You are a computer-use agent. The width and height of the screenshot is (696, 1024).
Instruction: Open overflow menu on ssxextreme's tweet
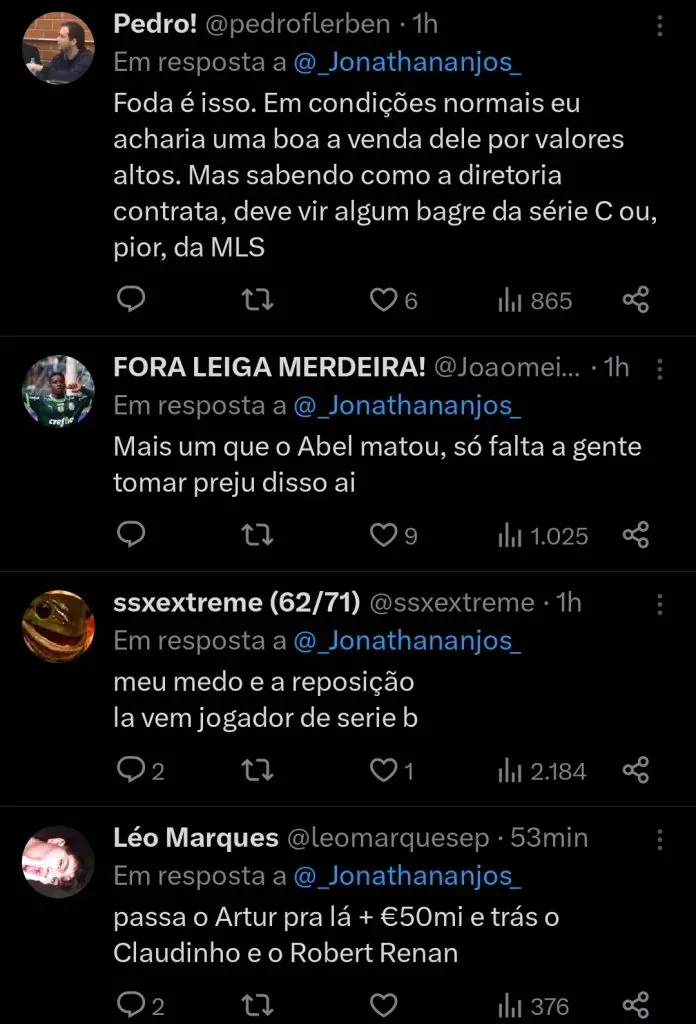658,605
